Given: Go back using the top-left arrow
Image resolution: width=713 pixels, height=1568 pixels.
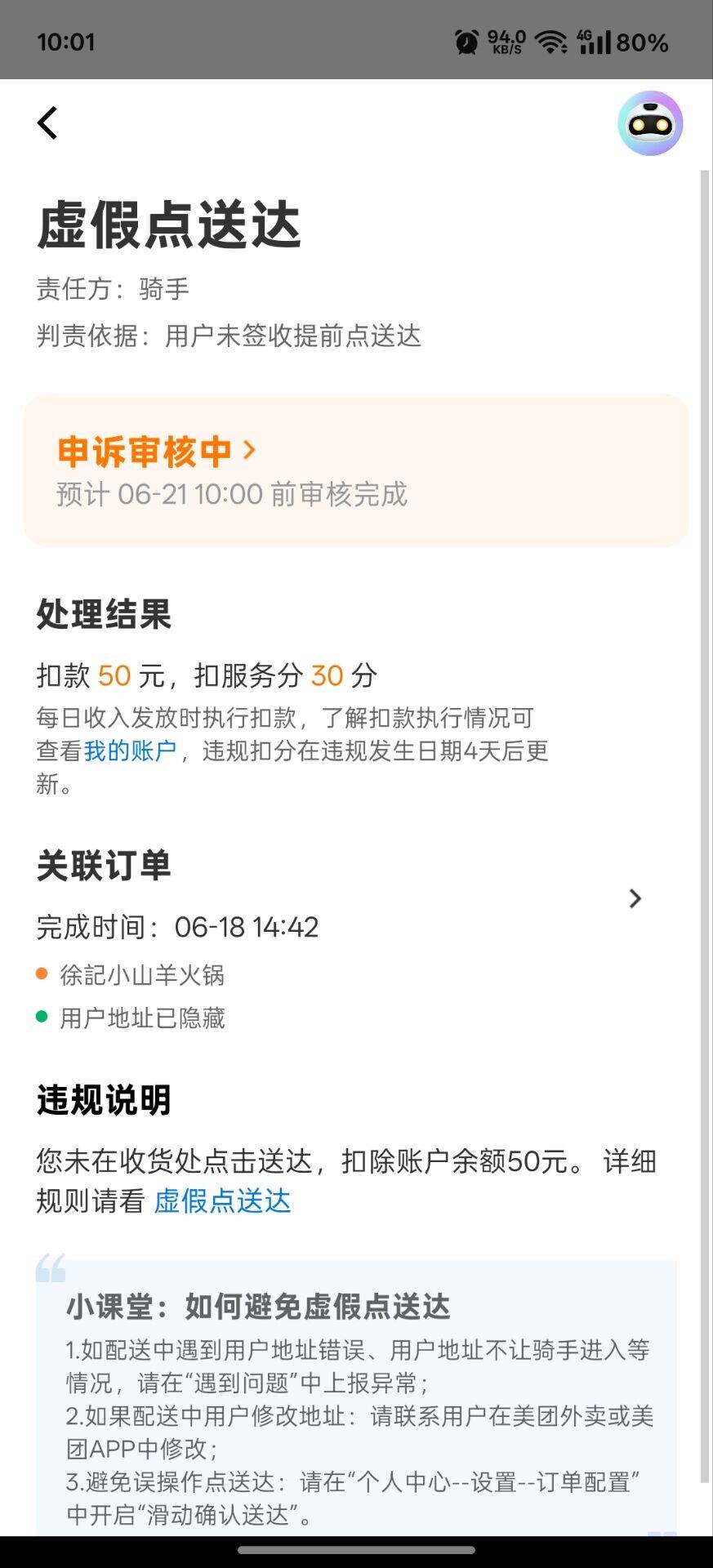Looking at the screenshot, I should tap(47, 123).
